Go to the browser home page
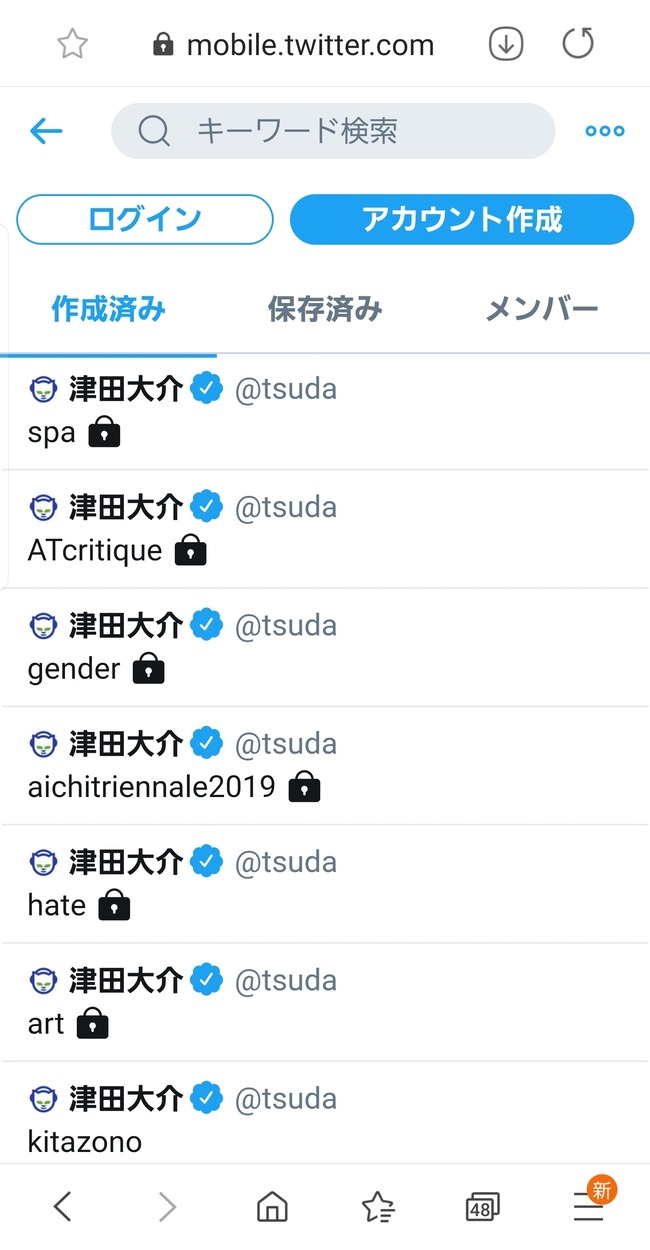 point(272,1208)
